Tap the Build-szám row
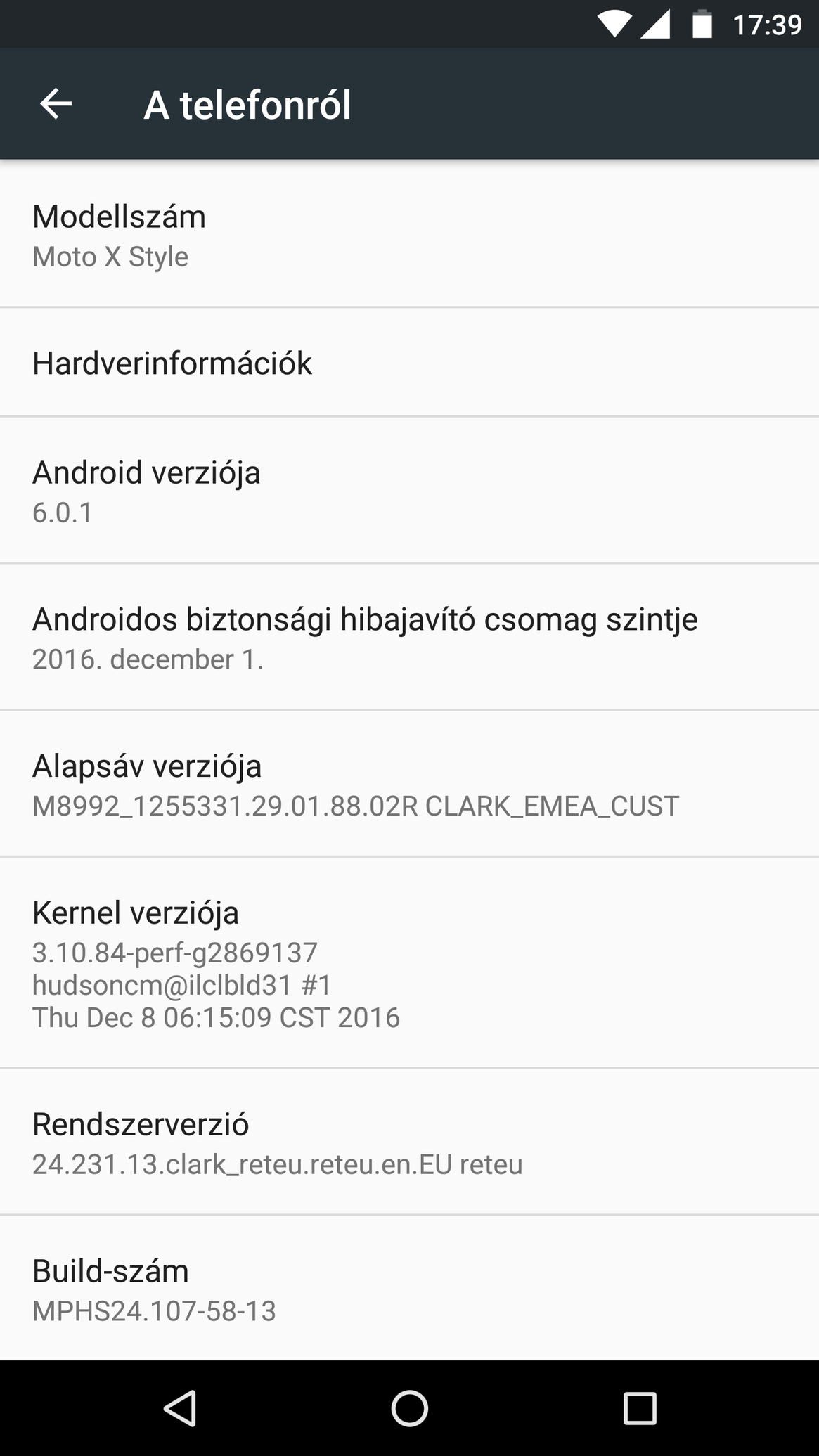This screenshot has width=819, height=1456. pyautogui.click(x=409, y=1288)
